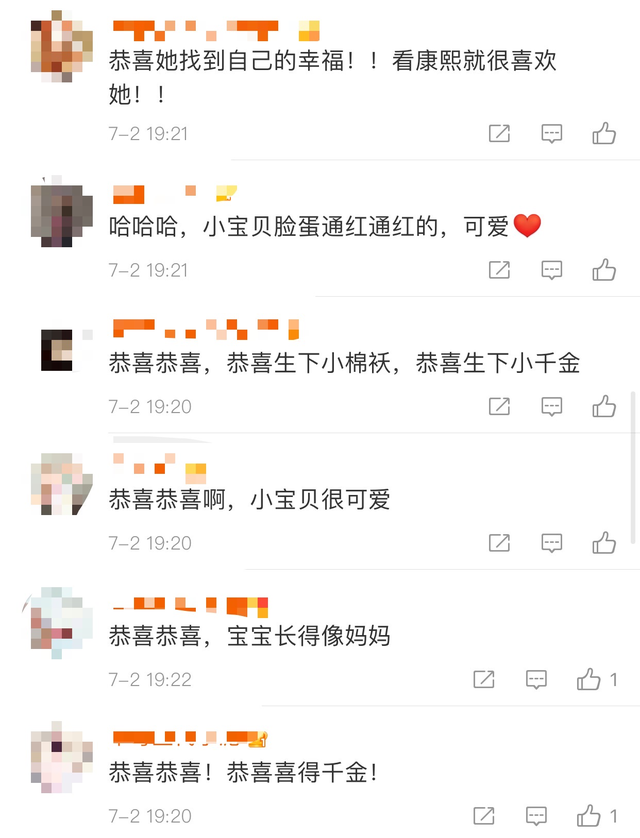Viewport: 640px width, 838px height.
Task: Repost the comment '恭喜生下小棉袄'
Action: [x=499, y=406]
